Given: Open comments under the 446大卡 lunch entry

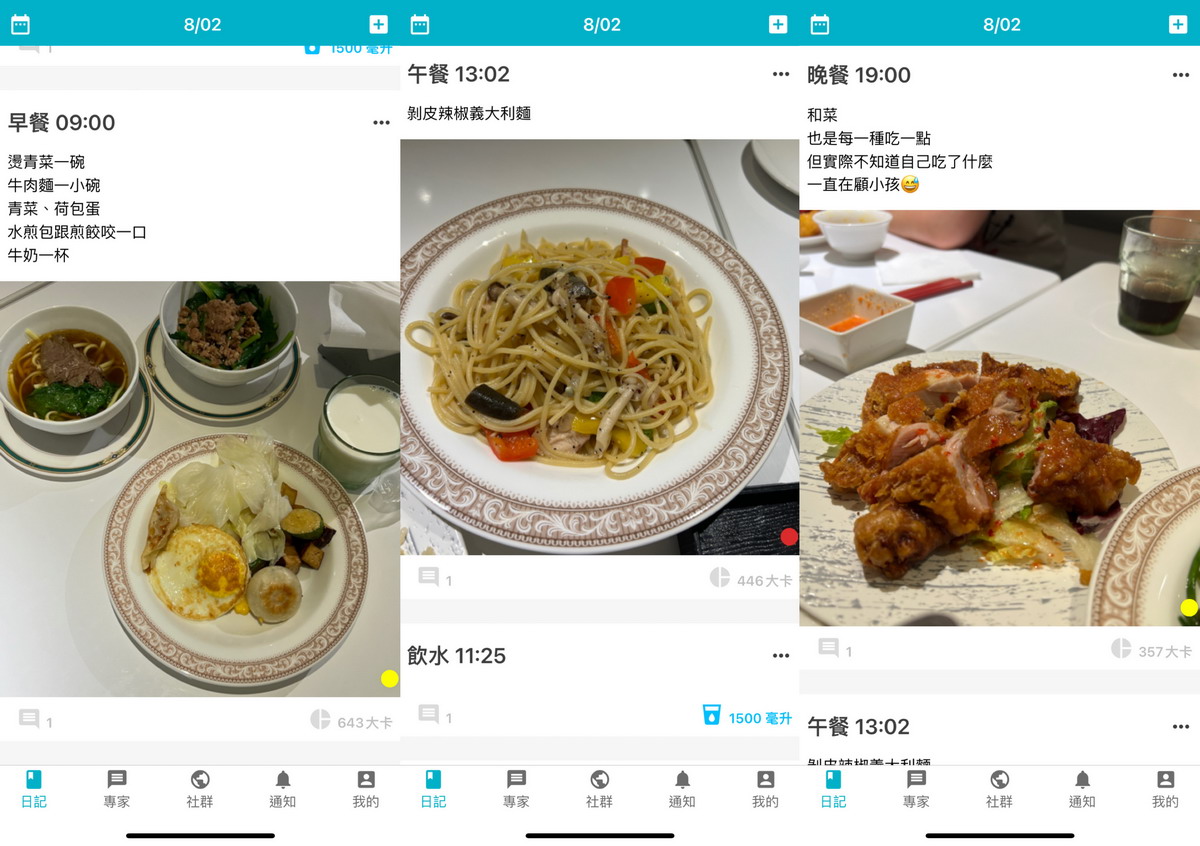Looking at the screenshot, I should click(433, 577).
